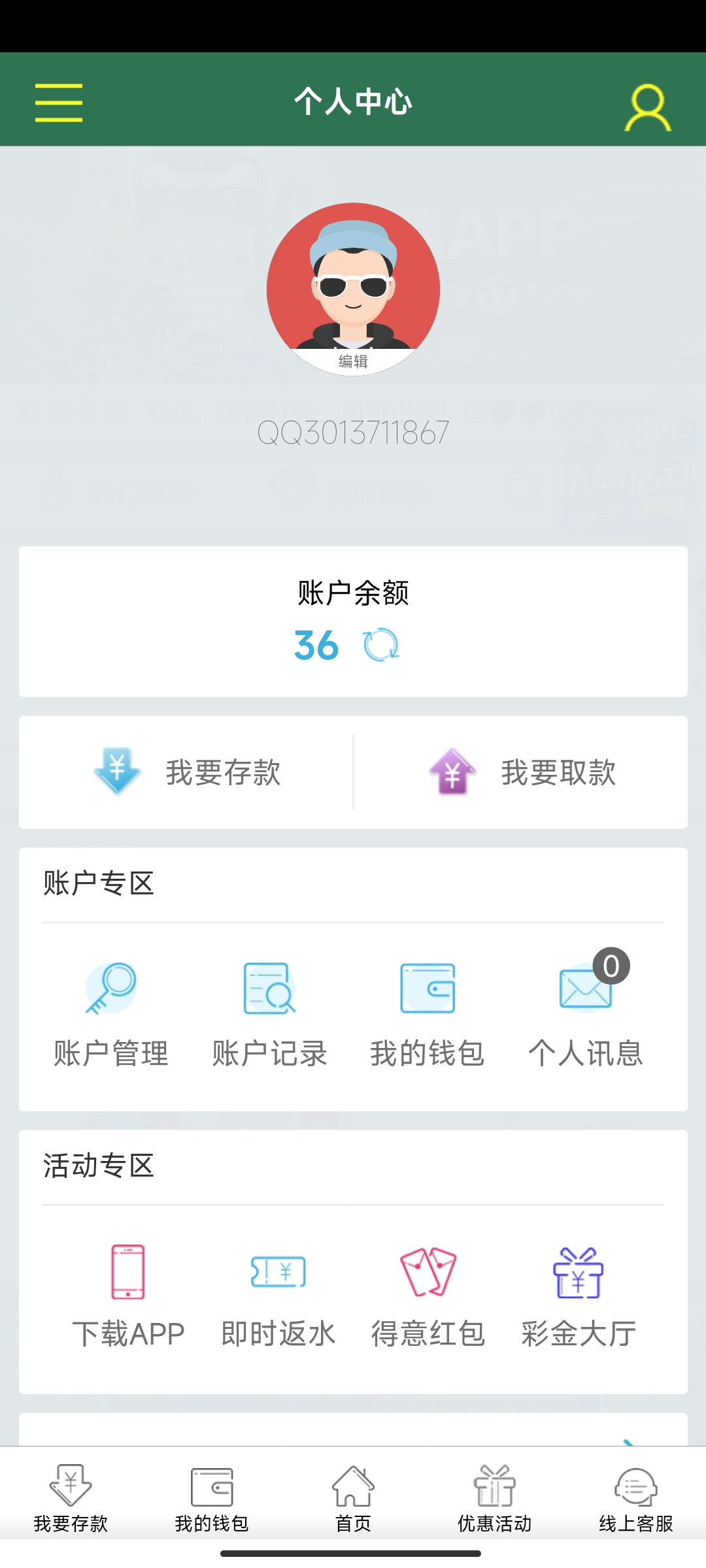Refresh the 账户余额 balance
Viewport: 706px width, 1568px height.
point(381,645)
